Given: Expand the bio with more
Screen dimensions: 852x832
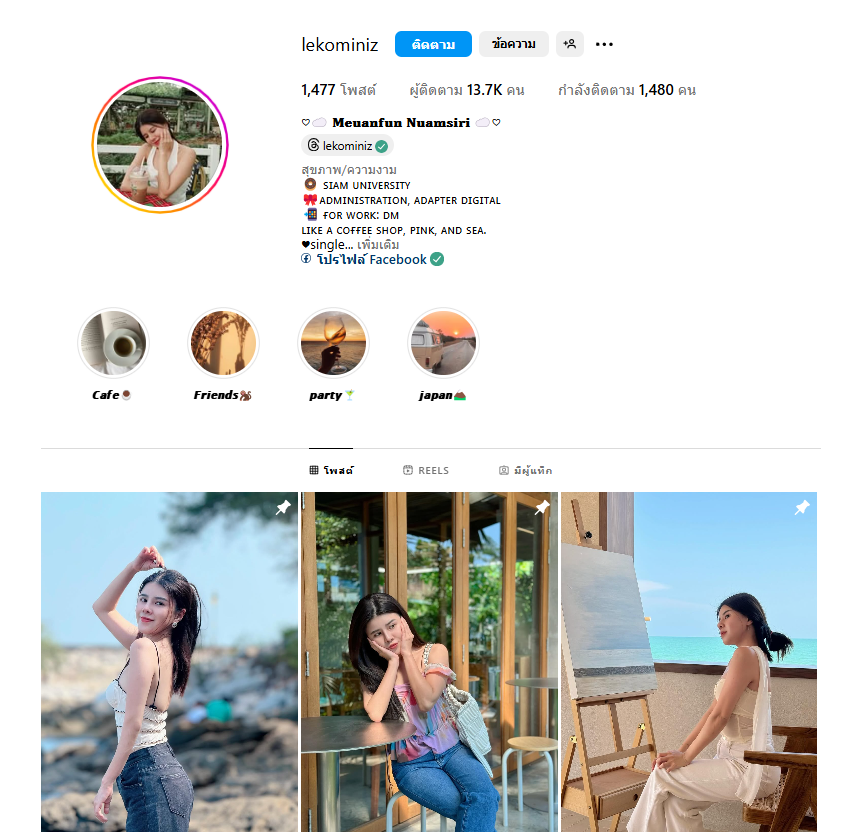Looking at the screenshot, I should tap(378, 244).
